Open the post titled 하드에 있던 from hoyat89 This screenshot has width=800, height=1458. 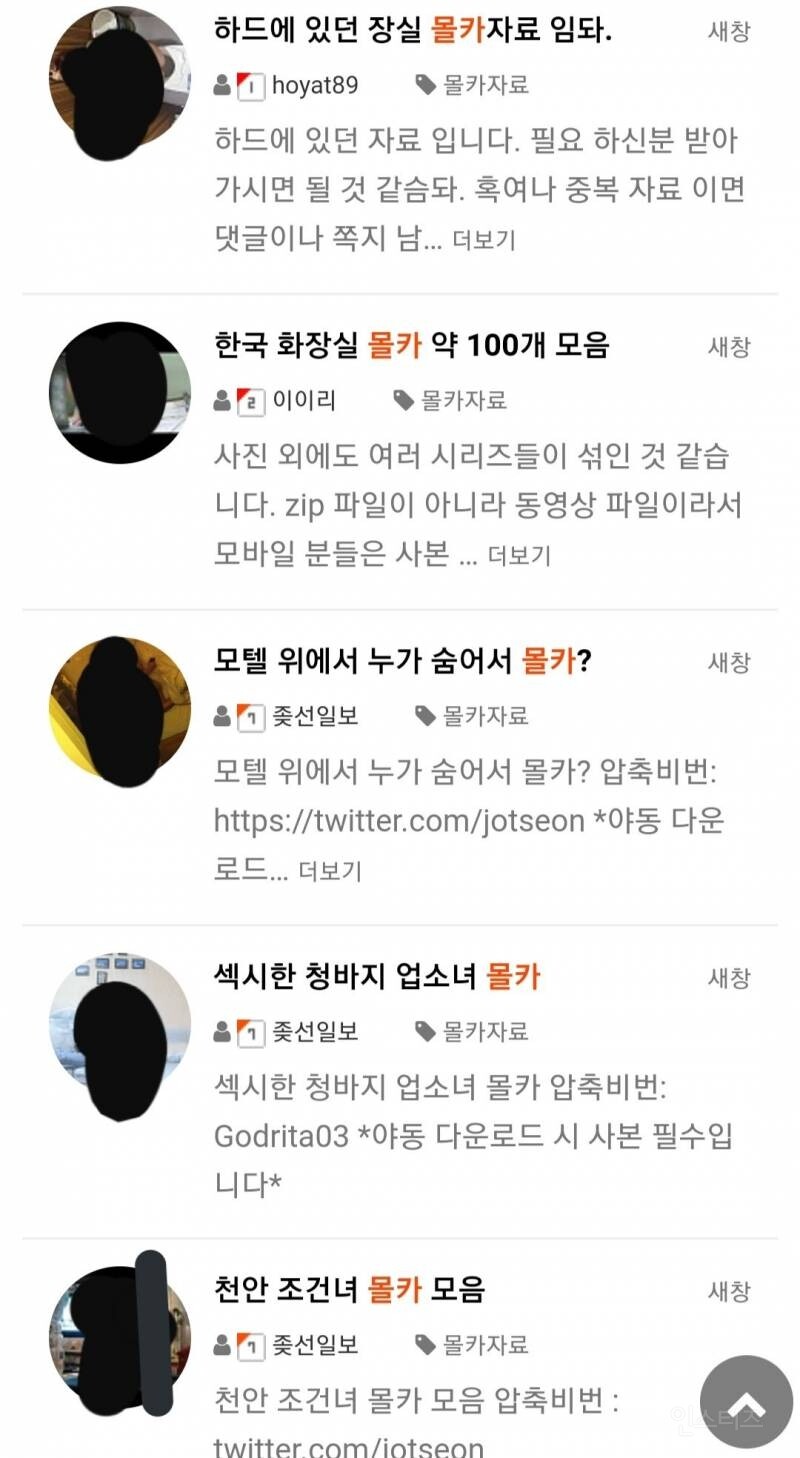[412, 31]
